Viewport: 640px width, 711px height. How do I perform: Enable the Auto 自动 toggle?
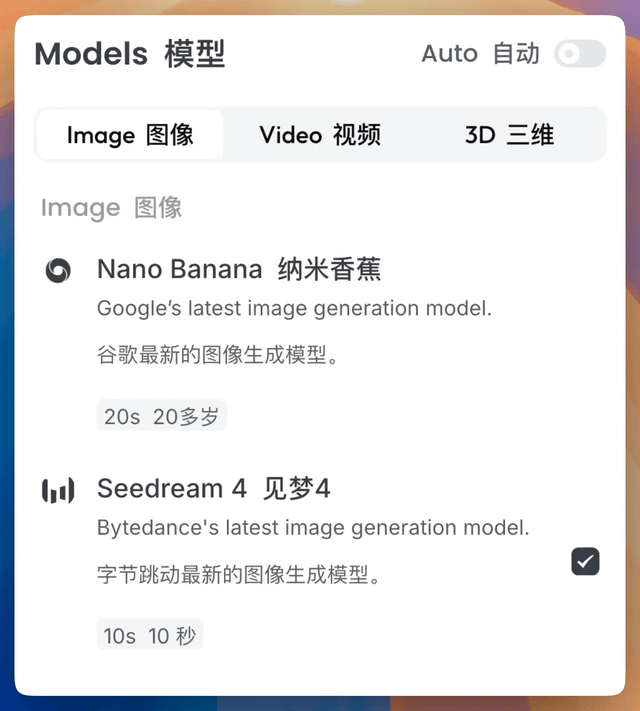pos(580,54)
